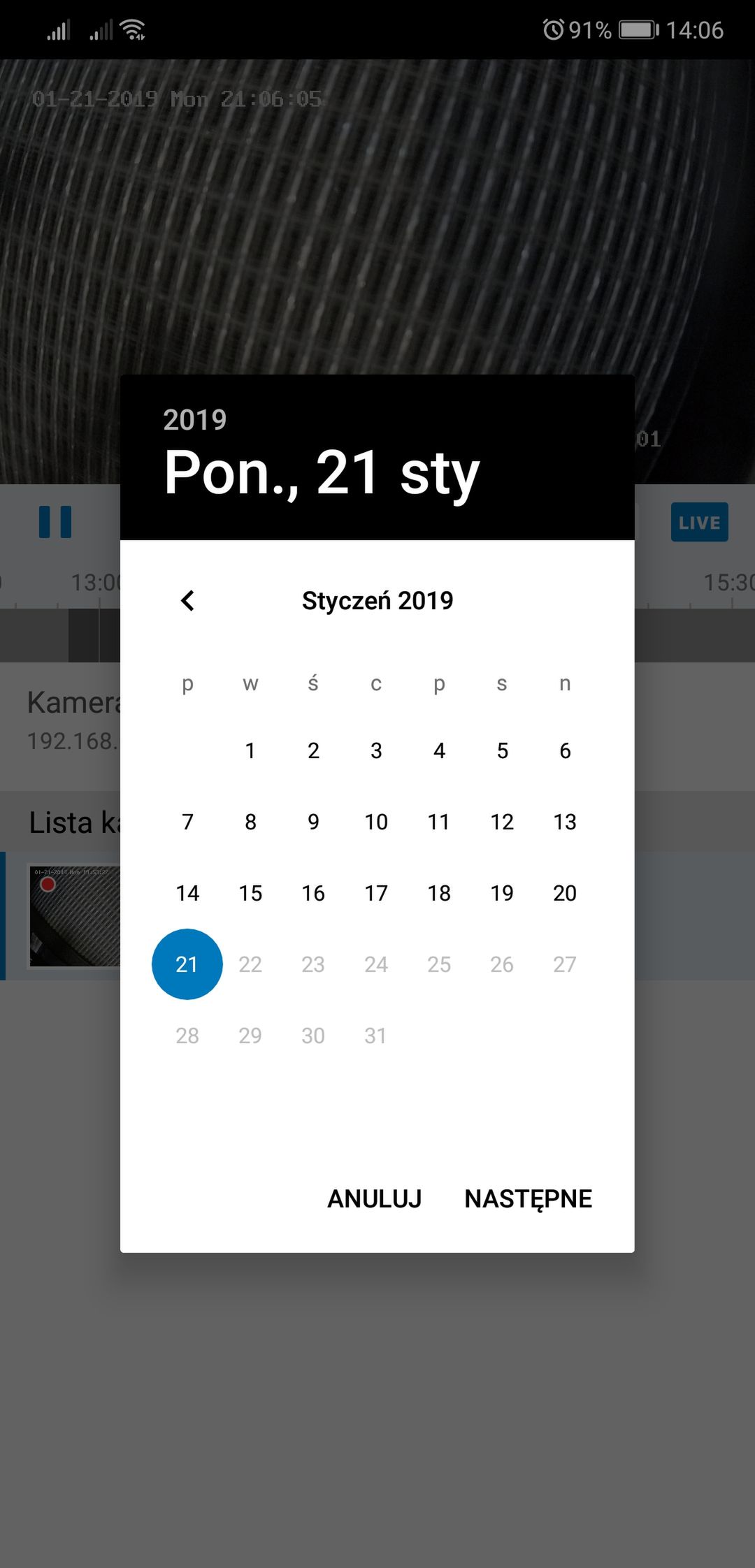Image resolution: width=755 pixels, height=1568 pixels.
Task: Select January 10
Action: 376,822
